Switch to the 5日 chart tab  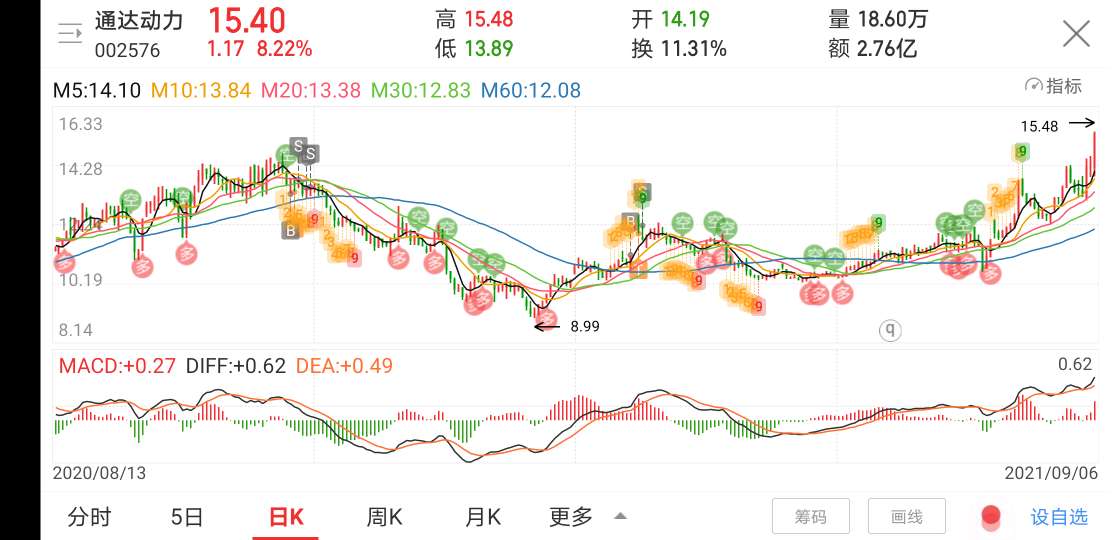tap(187, 517)
